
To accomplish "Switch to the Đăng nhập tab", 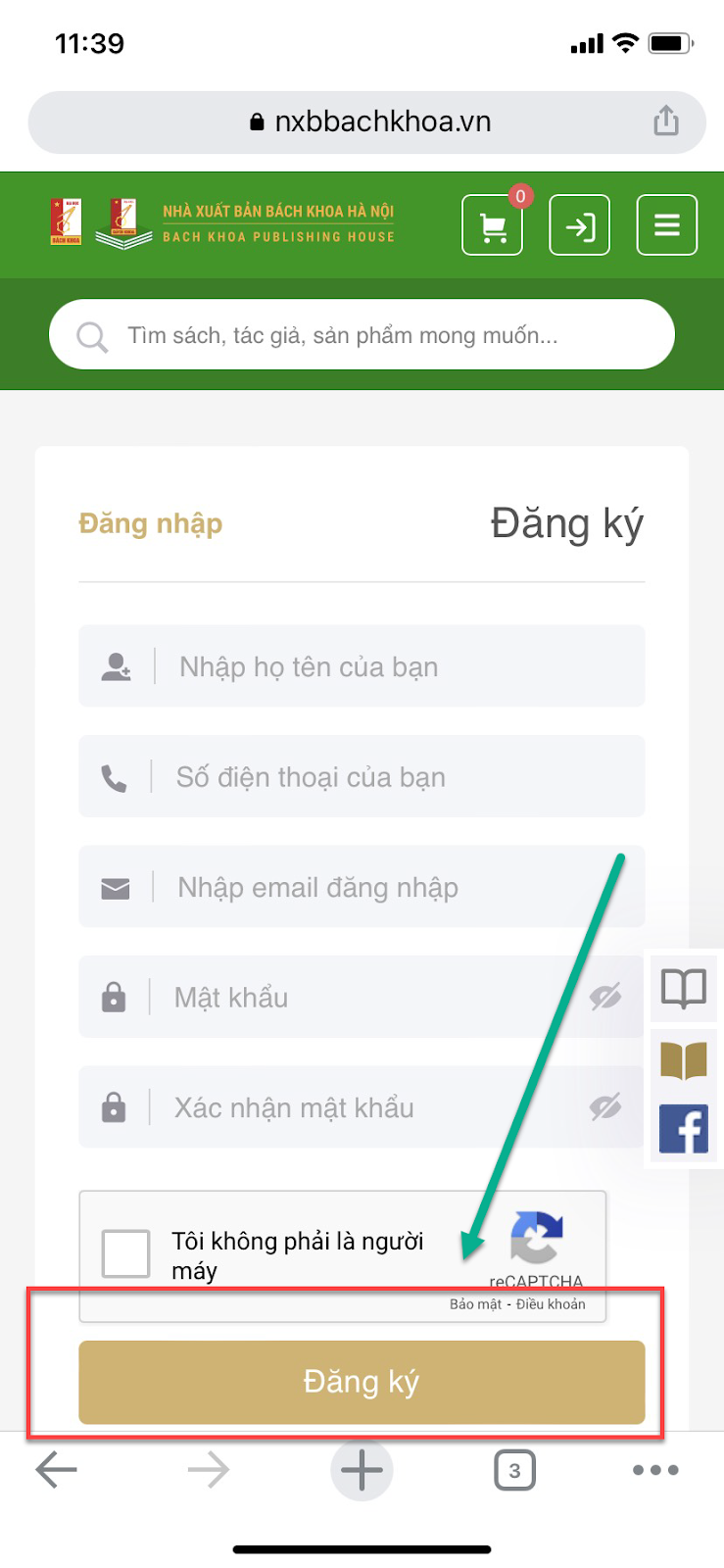I will tap(151, 523).
